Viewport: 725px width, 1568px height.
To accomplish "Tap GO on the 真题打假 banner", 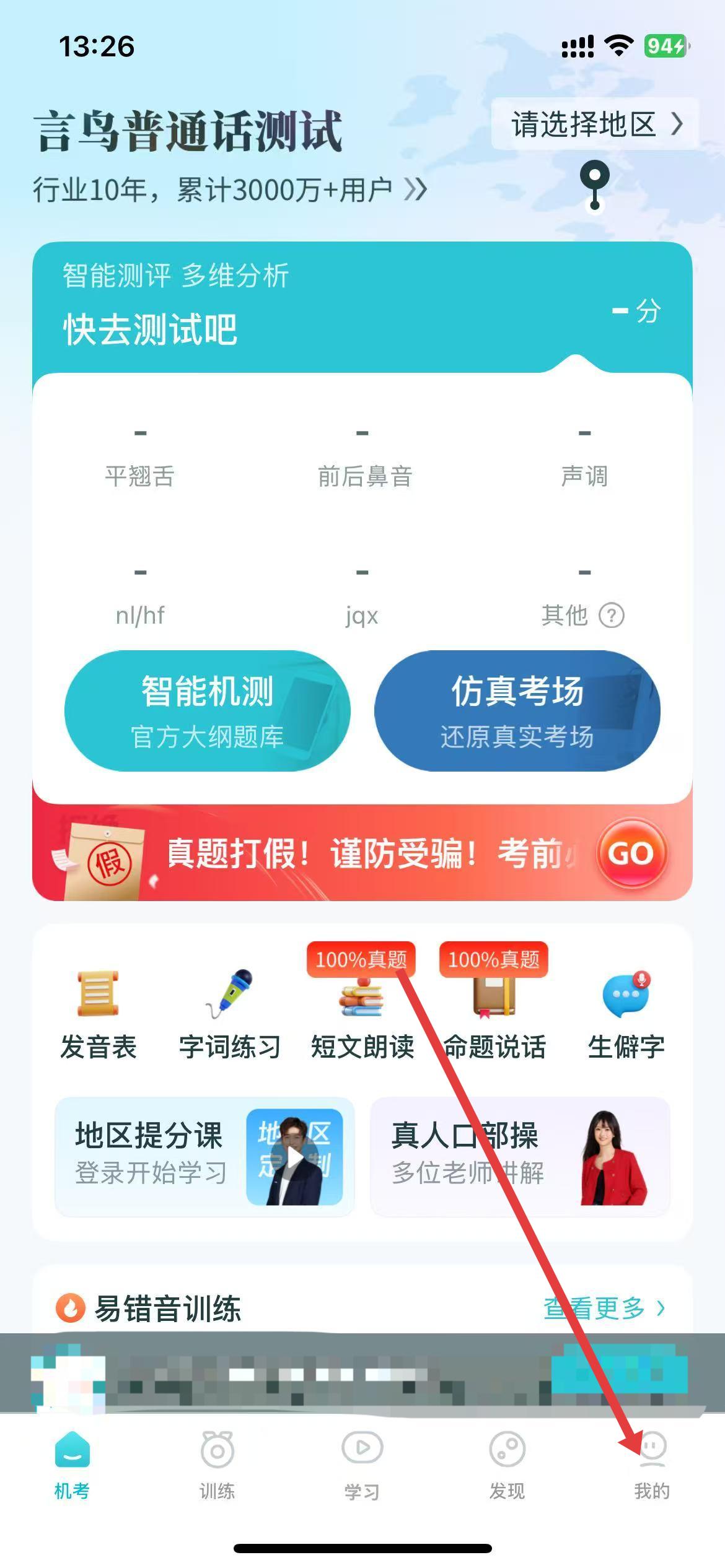I will (631, 853).
